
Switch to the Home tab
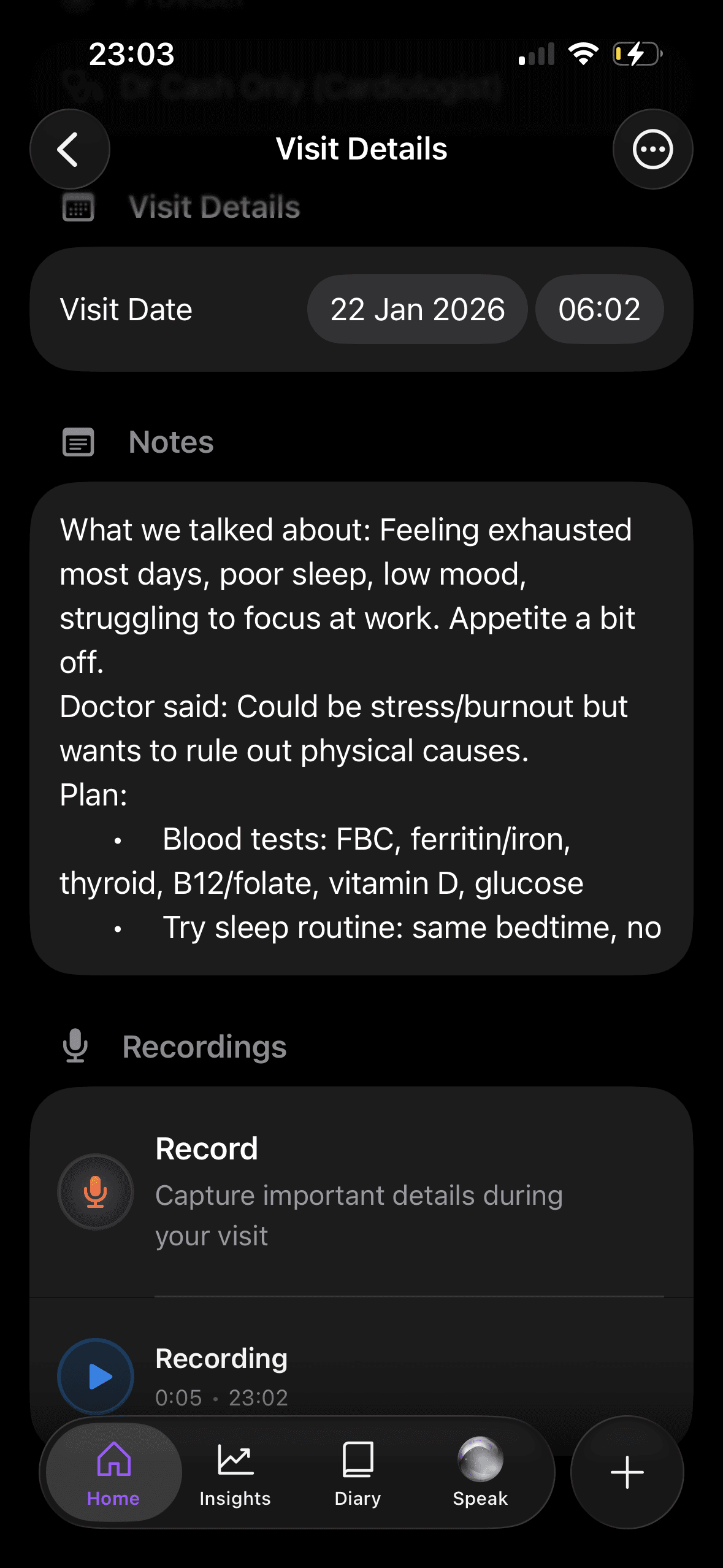(113, 1472)
